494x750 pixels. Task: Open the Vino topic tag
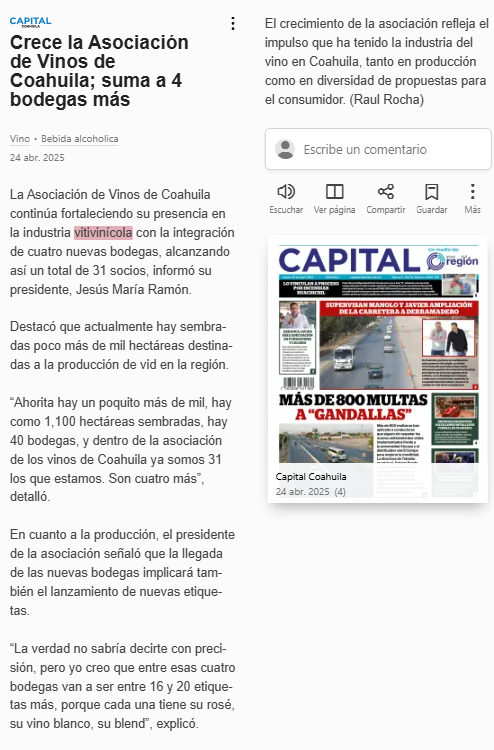20,139
